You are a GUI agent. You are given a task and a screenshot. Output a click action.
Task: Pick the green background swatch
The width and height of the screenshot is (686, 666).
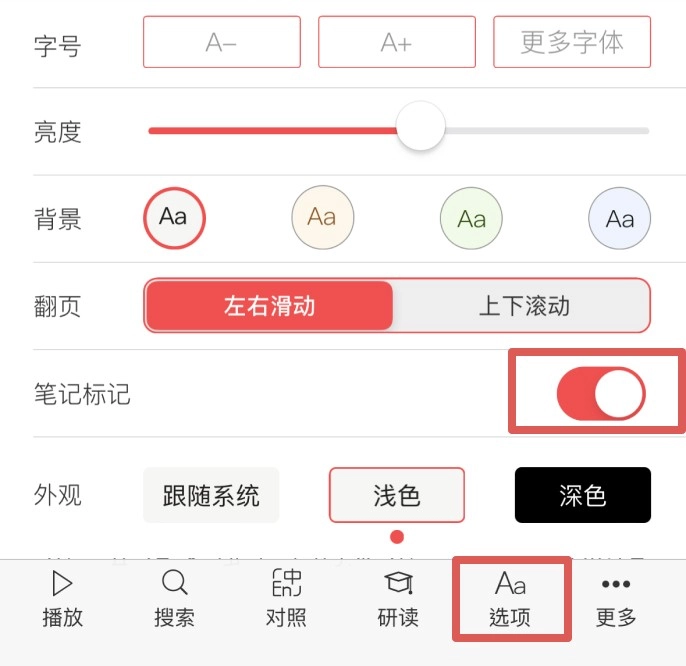pos(471,217)
